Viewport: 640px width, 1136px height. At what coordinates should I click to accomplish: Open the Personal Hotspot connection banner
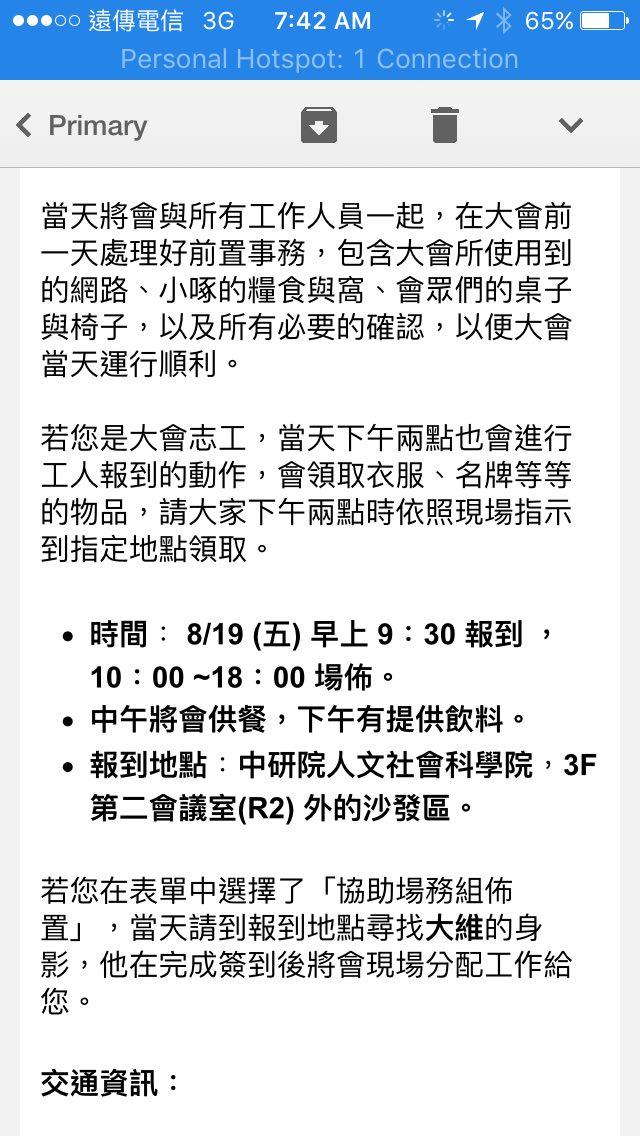(320, 59)
